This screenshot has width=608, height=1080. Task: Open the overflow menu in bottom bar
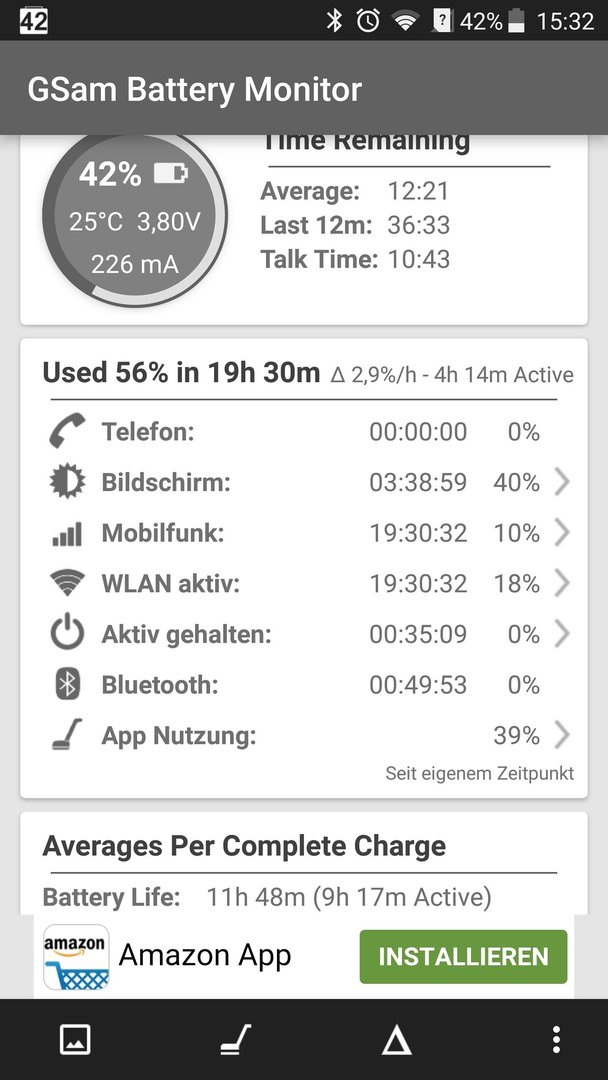556,1039
